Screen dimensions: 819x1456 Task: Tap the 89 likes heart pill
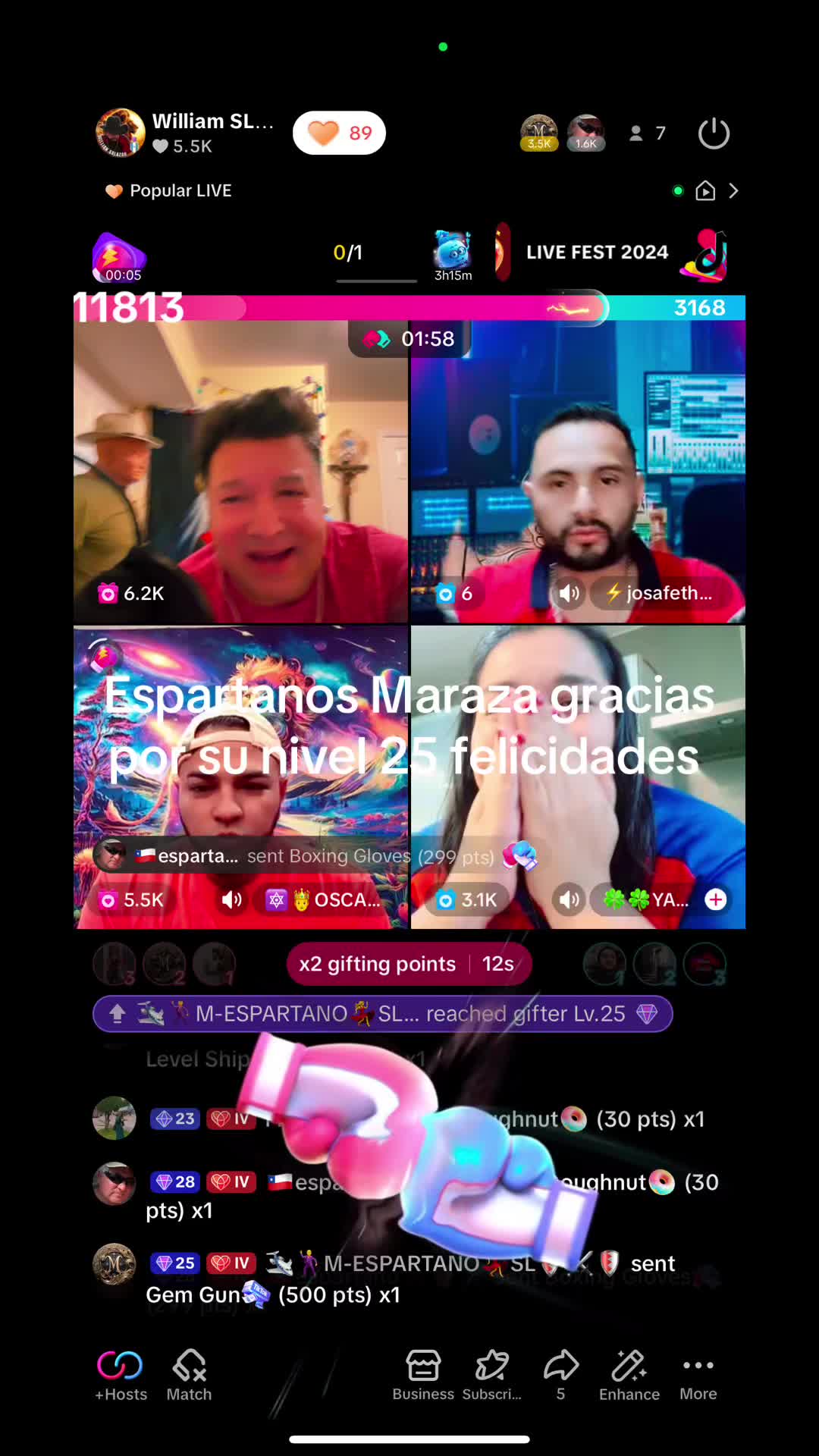339,133
